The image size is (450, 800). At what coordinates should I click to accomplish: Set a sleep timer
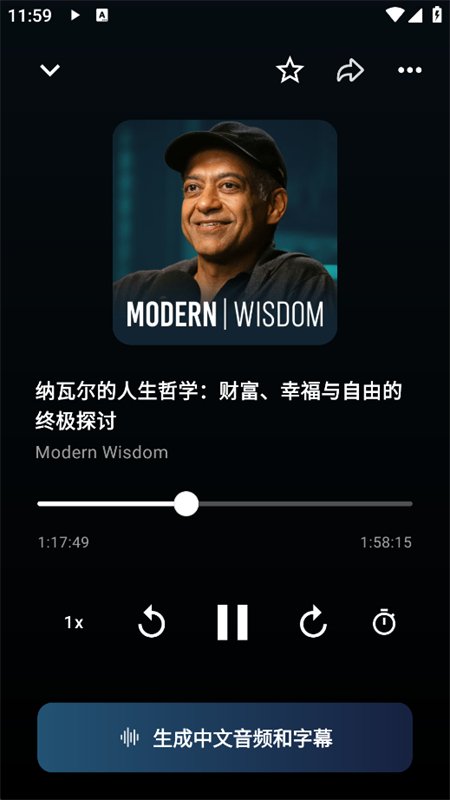tap(384, 622)
